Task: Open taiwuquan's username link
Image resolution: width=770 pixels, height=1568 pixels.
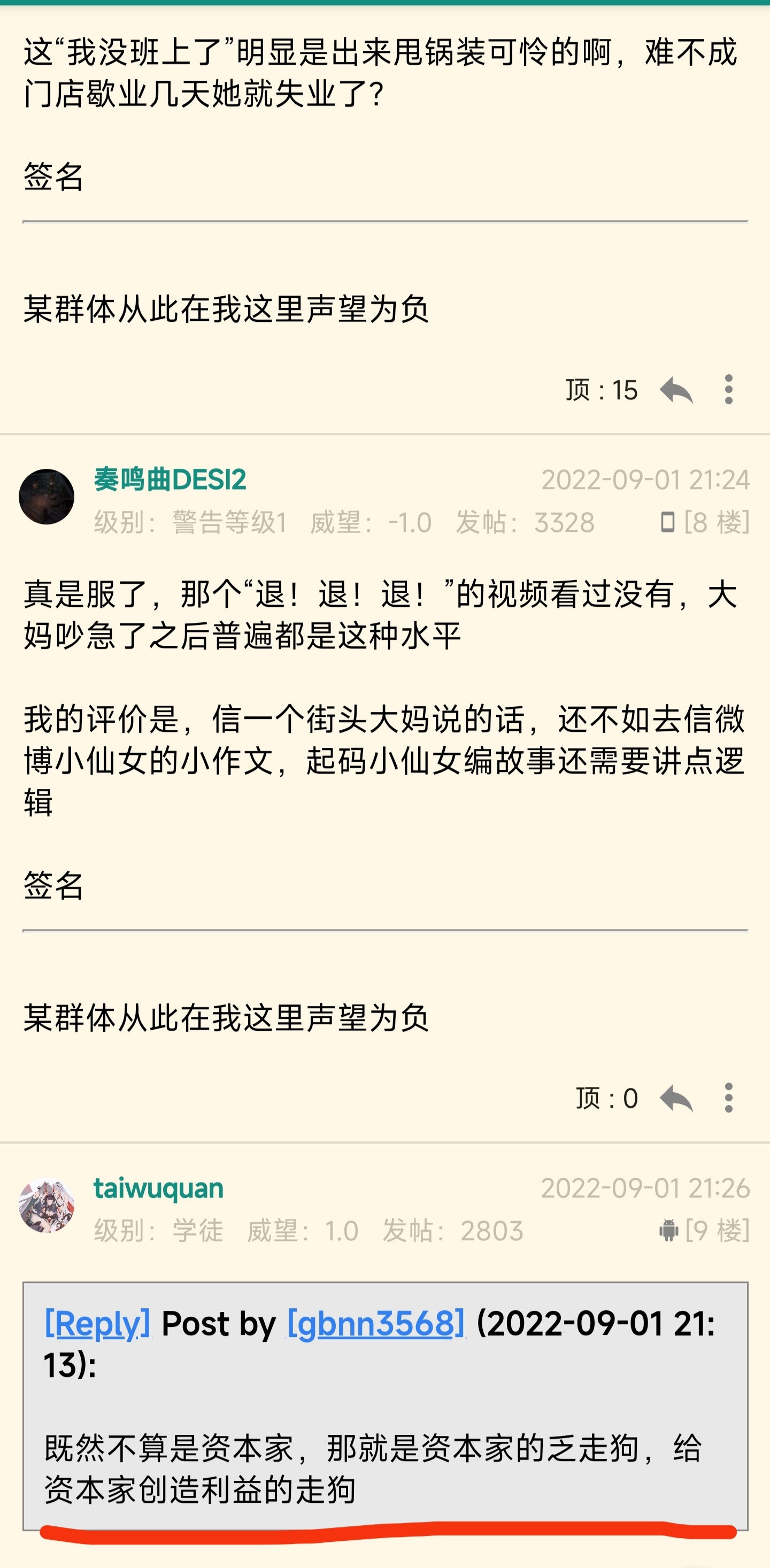Action: pos(158,1187)
